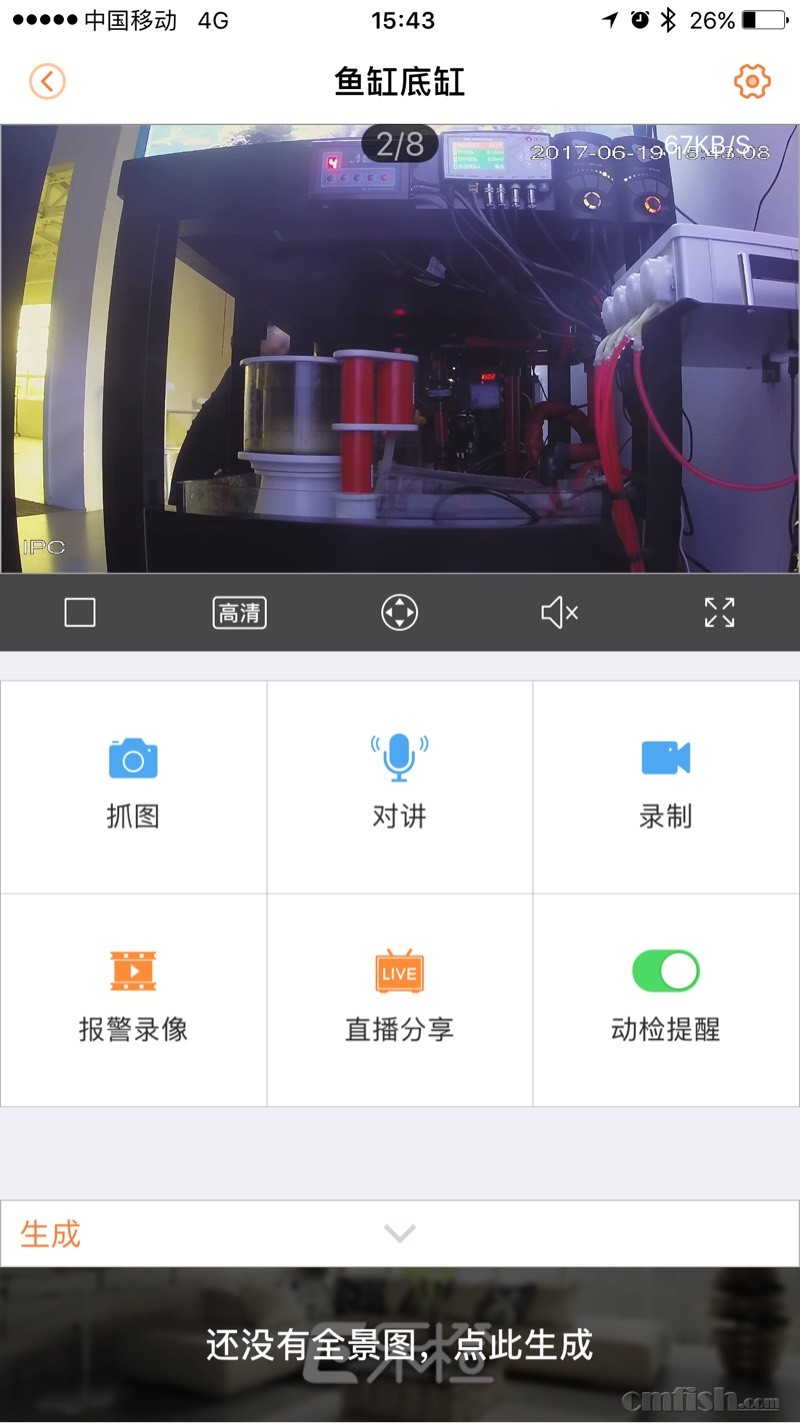Image resolution: width=800 pixels, height=1423 pixels.
Task: Switch the 高清 video quality
Action: (x=240, y=612)
